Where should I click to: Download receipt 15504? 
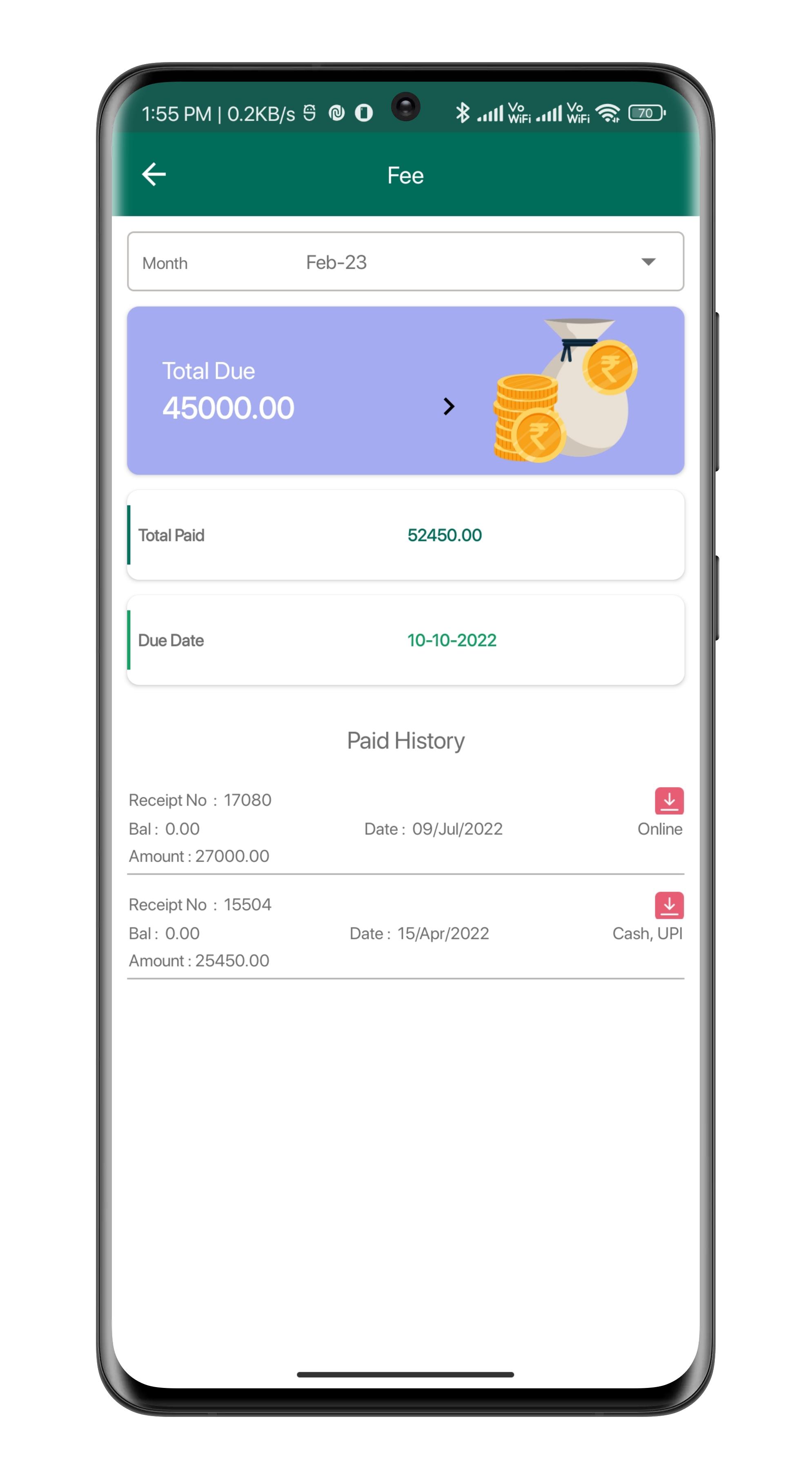point(669,905)
